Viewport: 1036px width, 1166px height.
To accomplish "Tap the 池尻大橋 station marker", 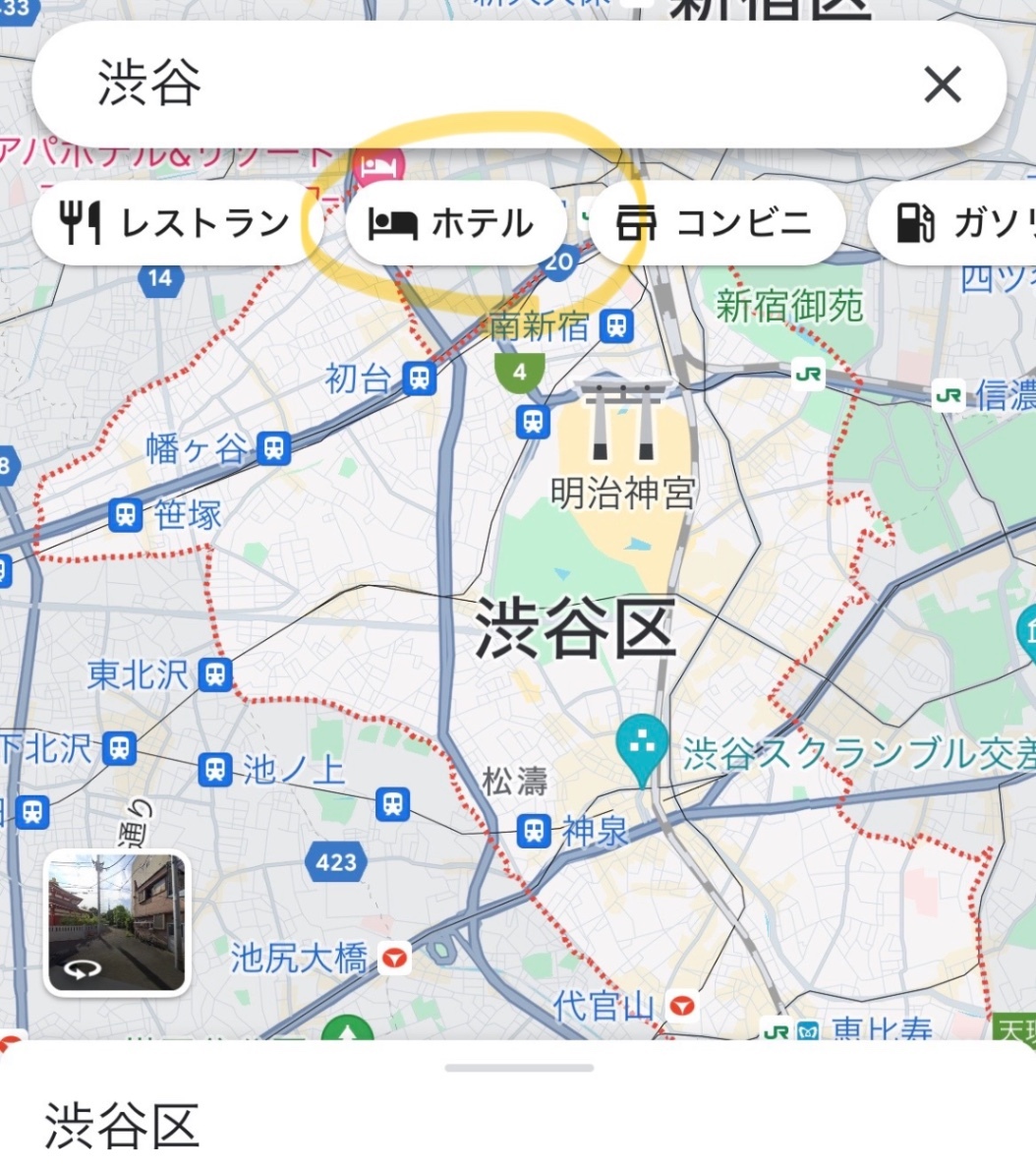I will (394, 959).
